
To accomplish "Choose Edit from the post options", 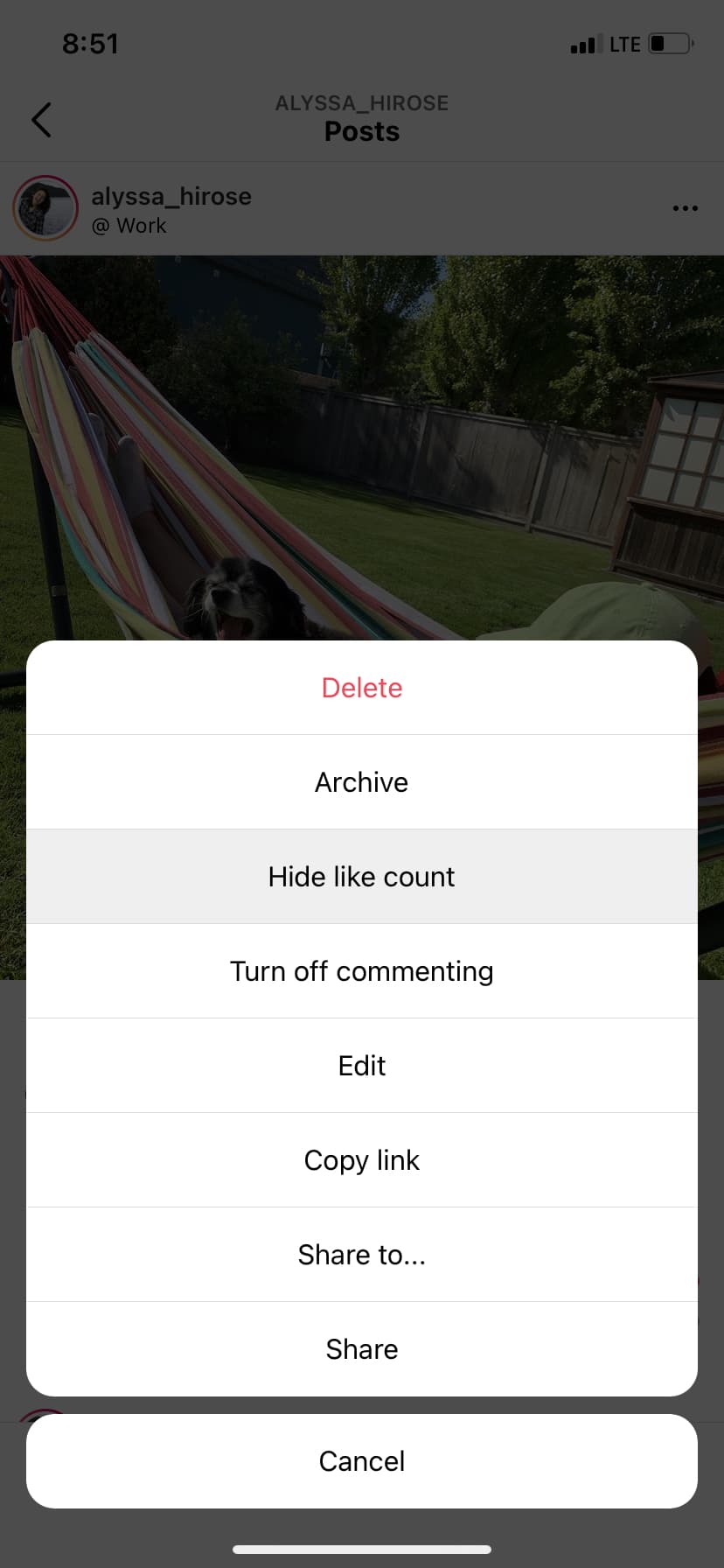I will (x=361, y=1066).
